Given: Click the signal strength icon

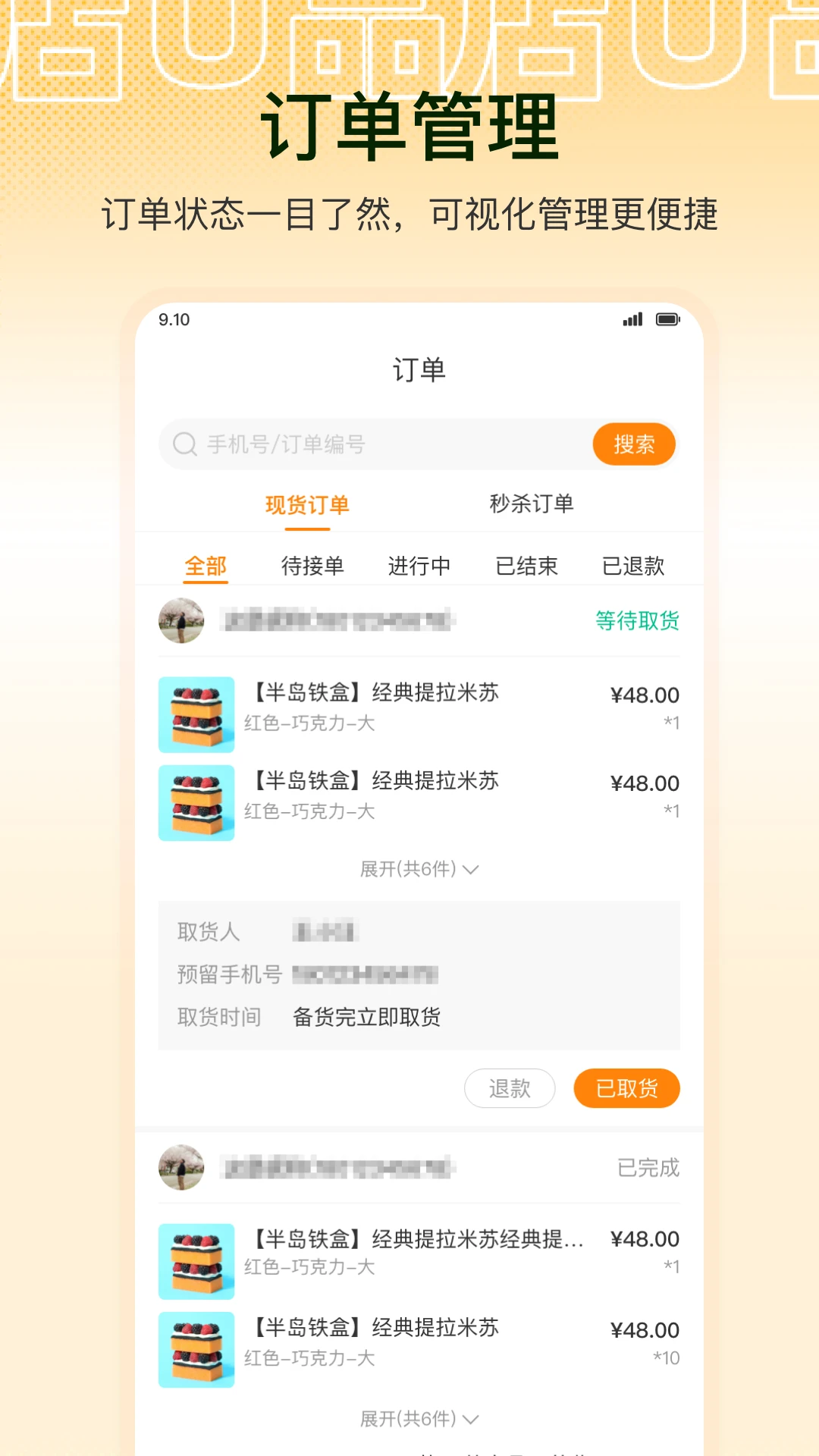Looking at the screenshot, I should pyautogui.click(x=632, y=320).
